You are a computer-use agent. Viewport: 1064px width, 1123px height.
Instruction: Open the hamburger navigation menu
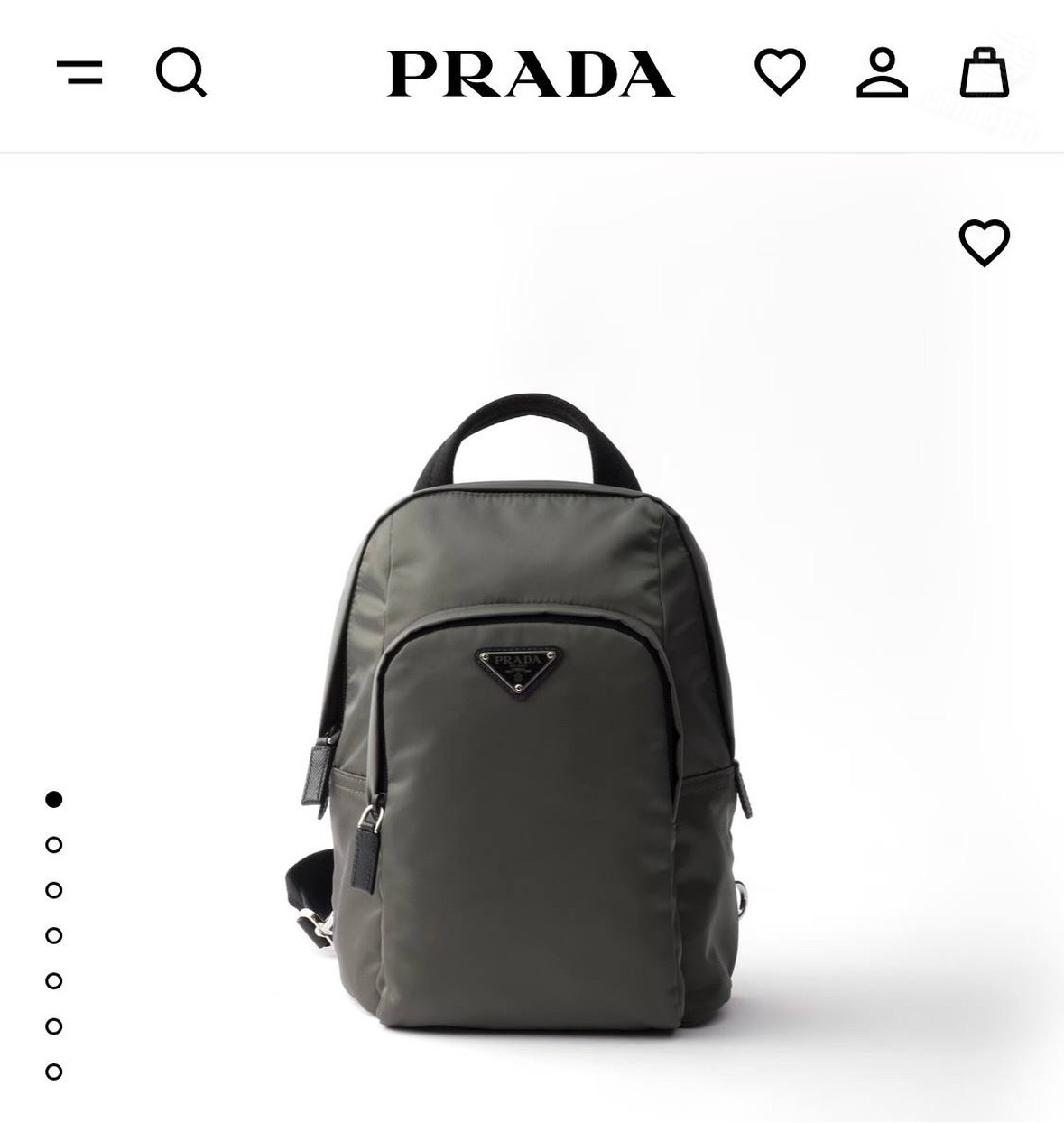pos(79,71)
